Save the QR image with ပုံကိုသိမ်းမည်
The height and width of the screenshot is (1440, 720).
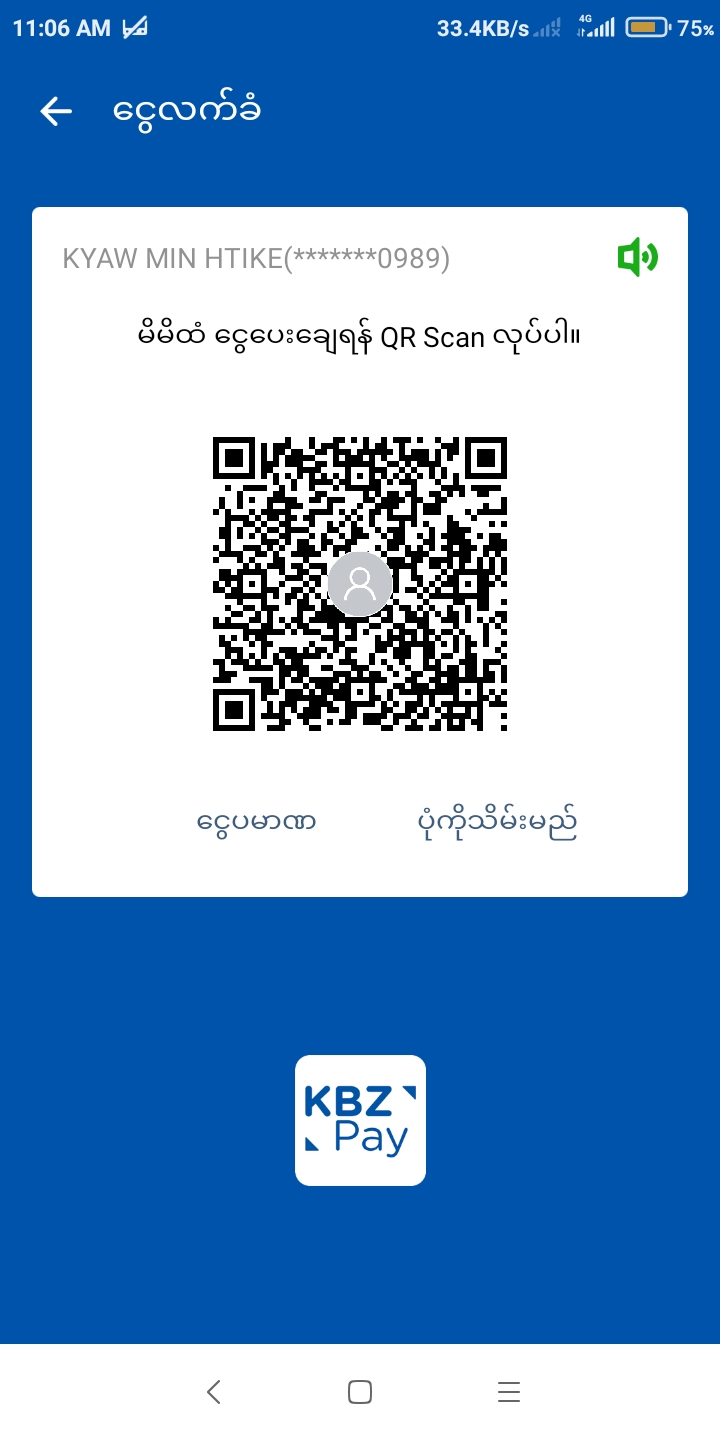click(497, 823)
